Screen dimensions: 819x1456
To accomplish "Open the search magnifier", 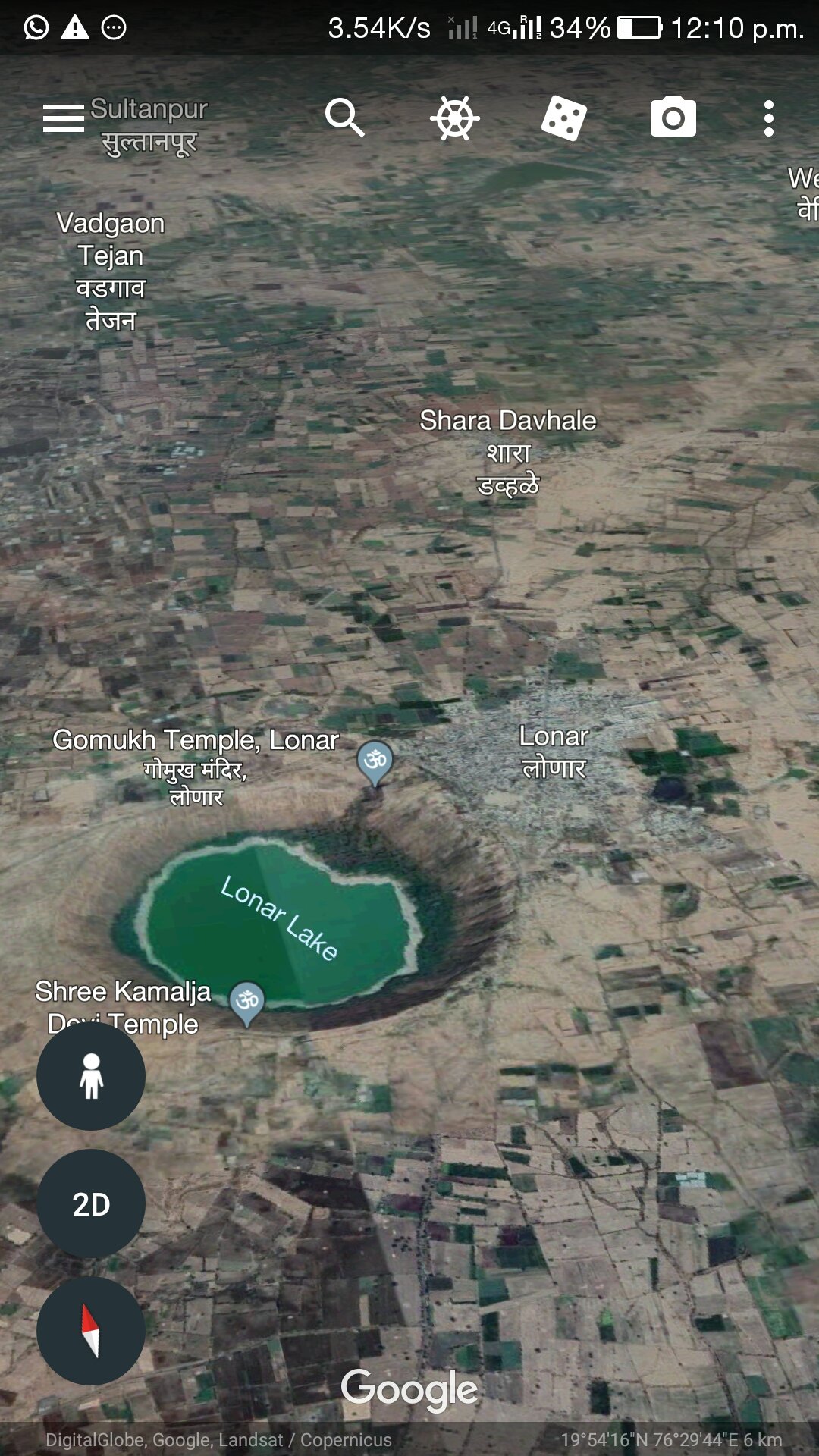I will pyautogui.click(x=345, y=118).
